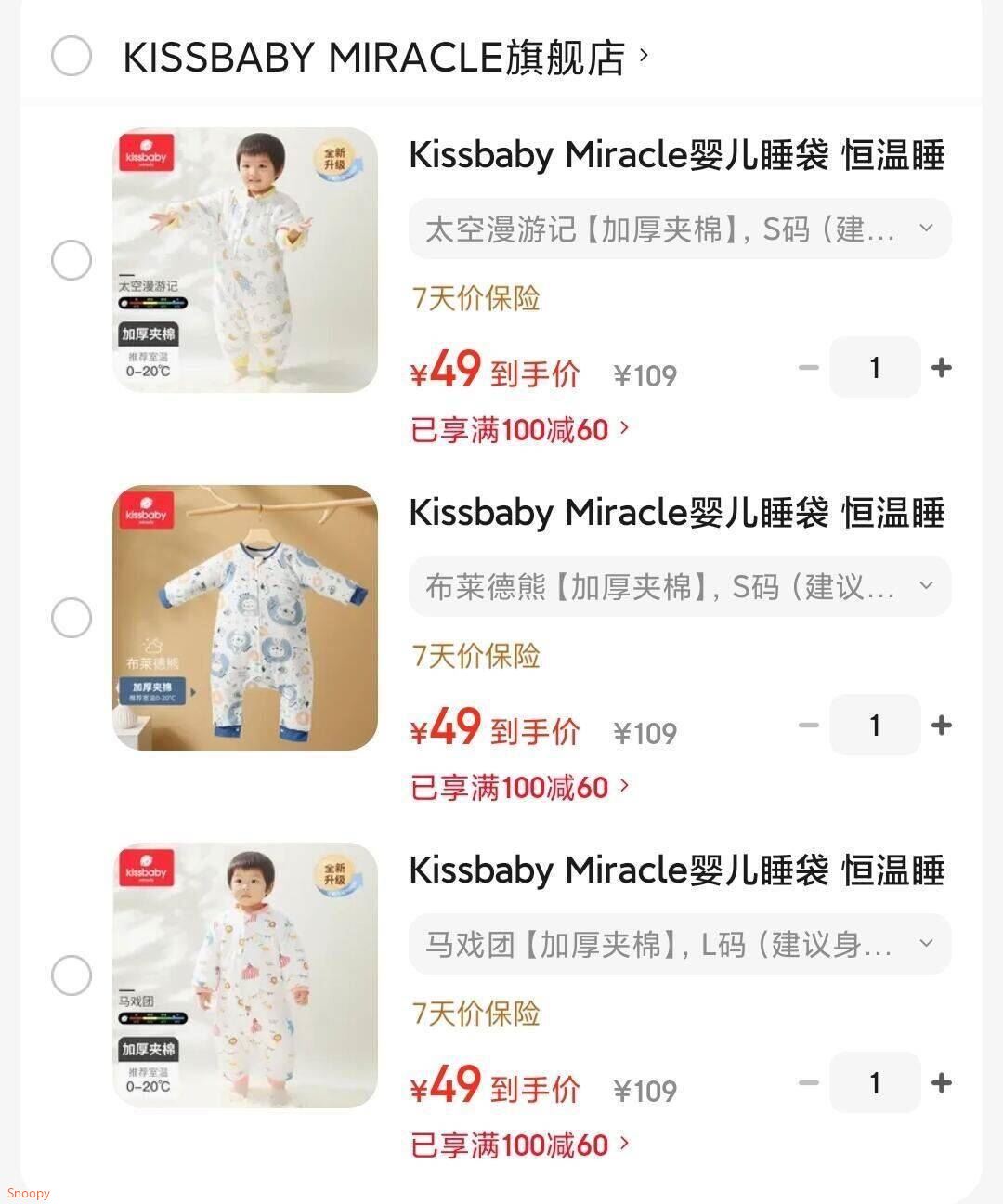Screen dimensions: 1003x1204
Task: Decrease quantity of 布莱德熊 sleeping bag
Action: tap(809, 726)
